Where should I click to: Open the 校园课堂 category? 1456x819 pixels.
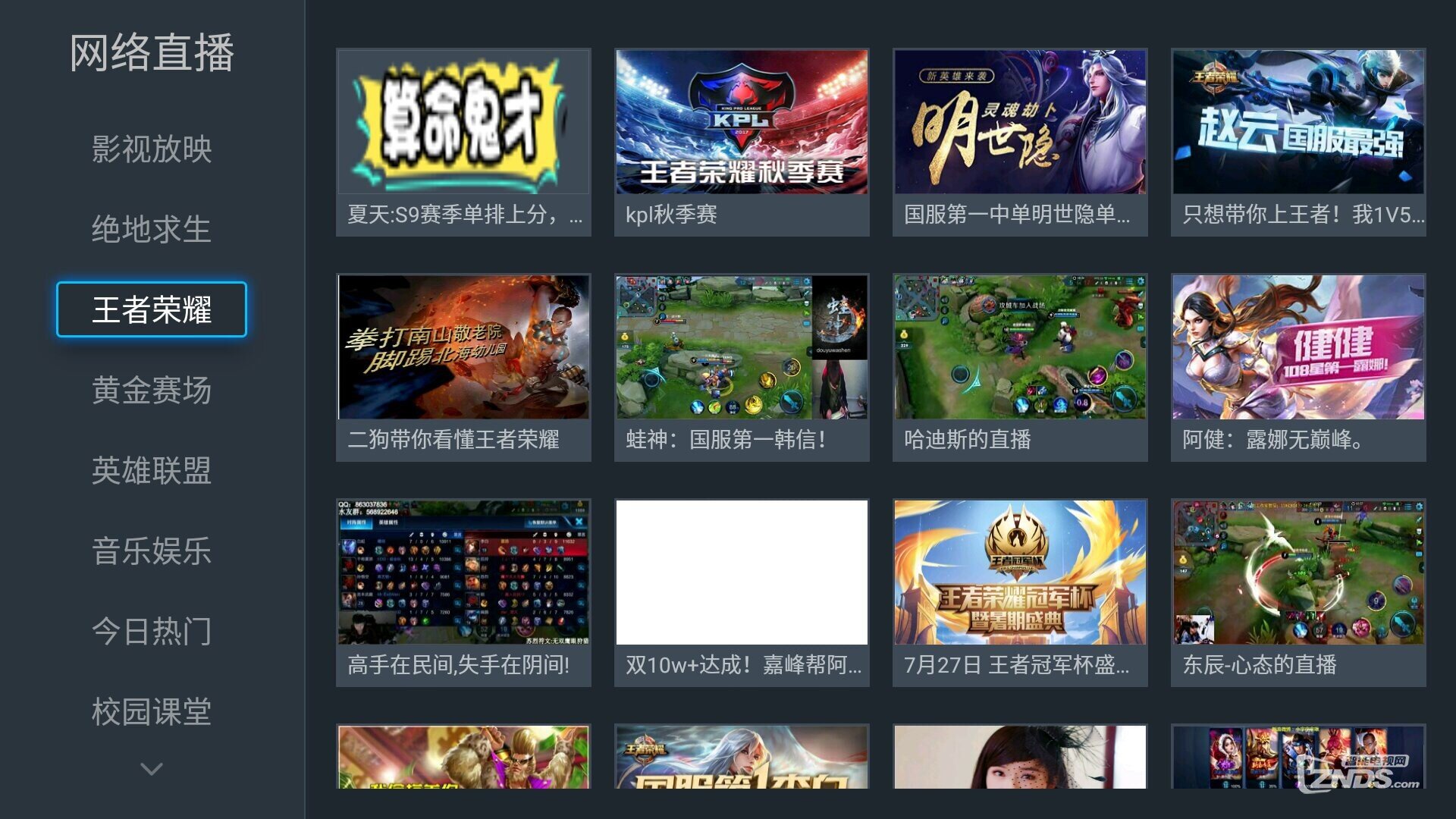click(x=152, y=711)
